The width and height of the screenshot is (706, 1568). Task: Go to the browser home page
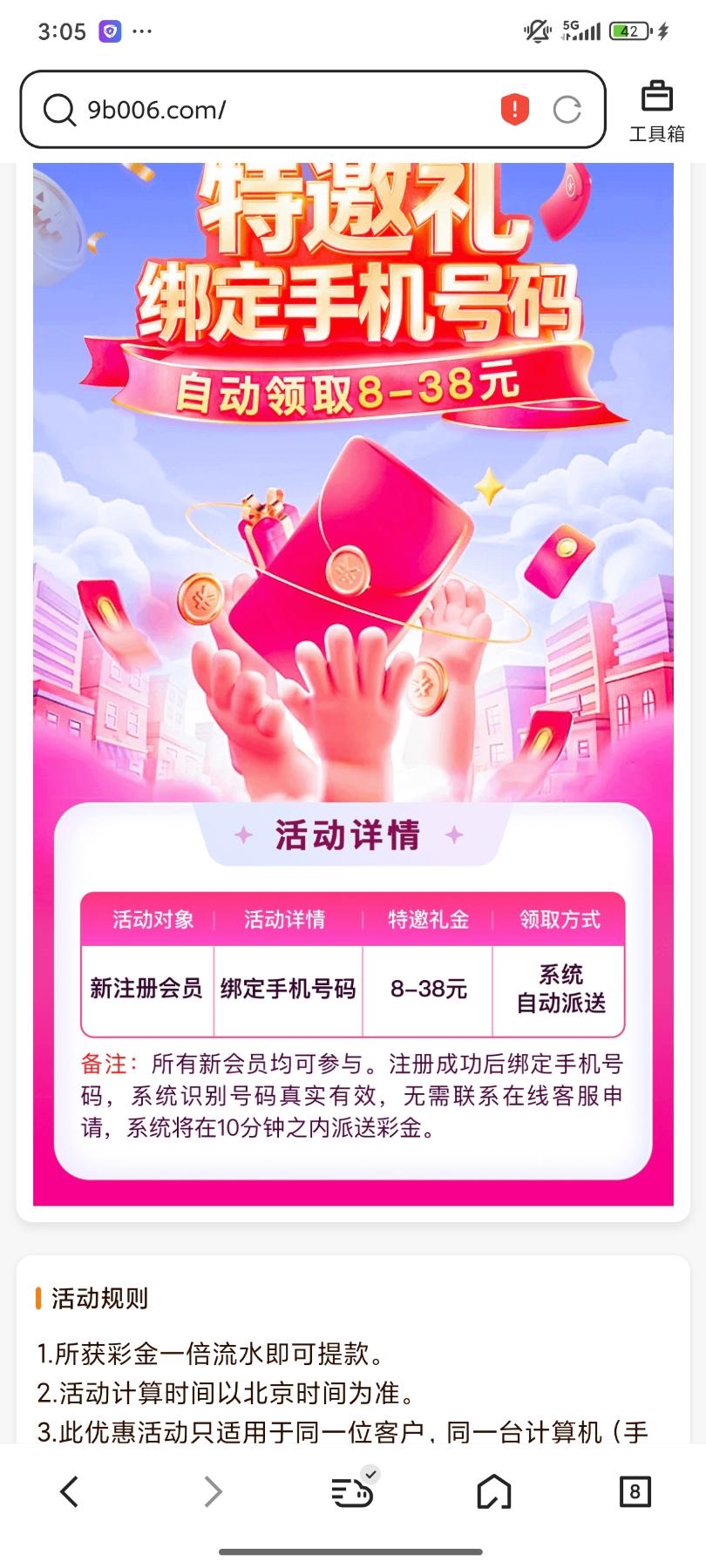493,1491
